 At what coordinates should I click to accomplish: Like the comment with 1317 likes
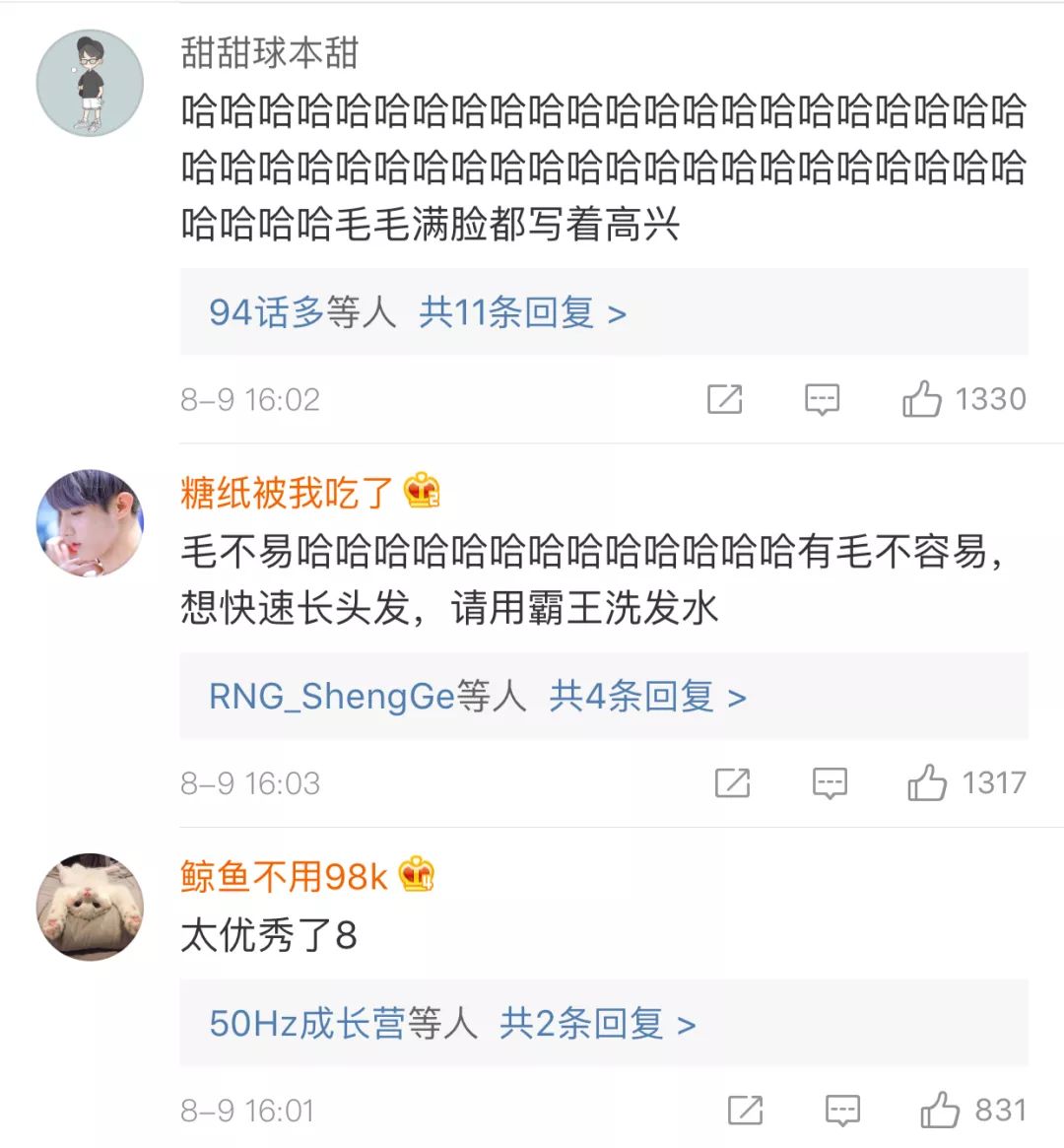927,783
